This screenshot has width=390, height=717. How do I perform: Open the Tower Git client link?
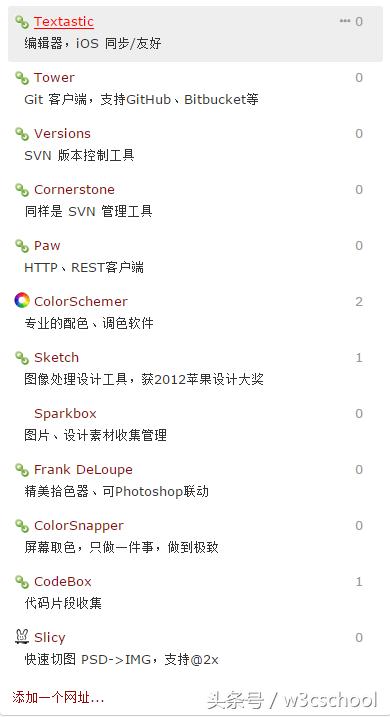pos(54,78)
